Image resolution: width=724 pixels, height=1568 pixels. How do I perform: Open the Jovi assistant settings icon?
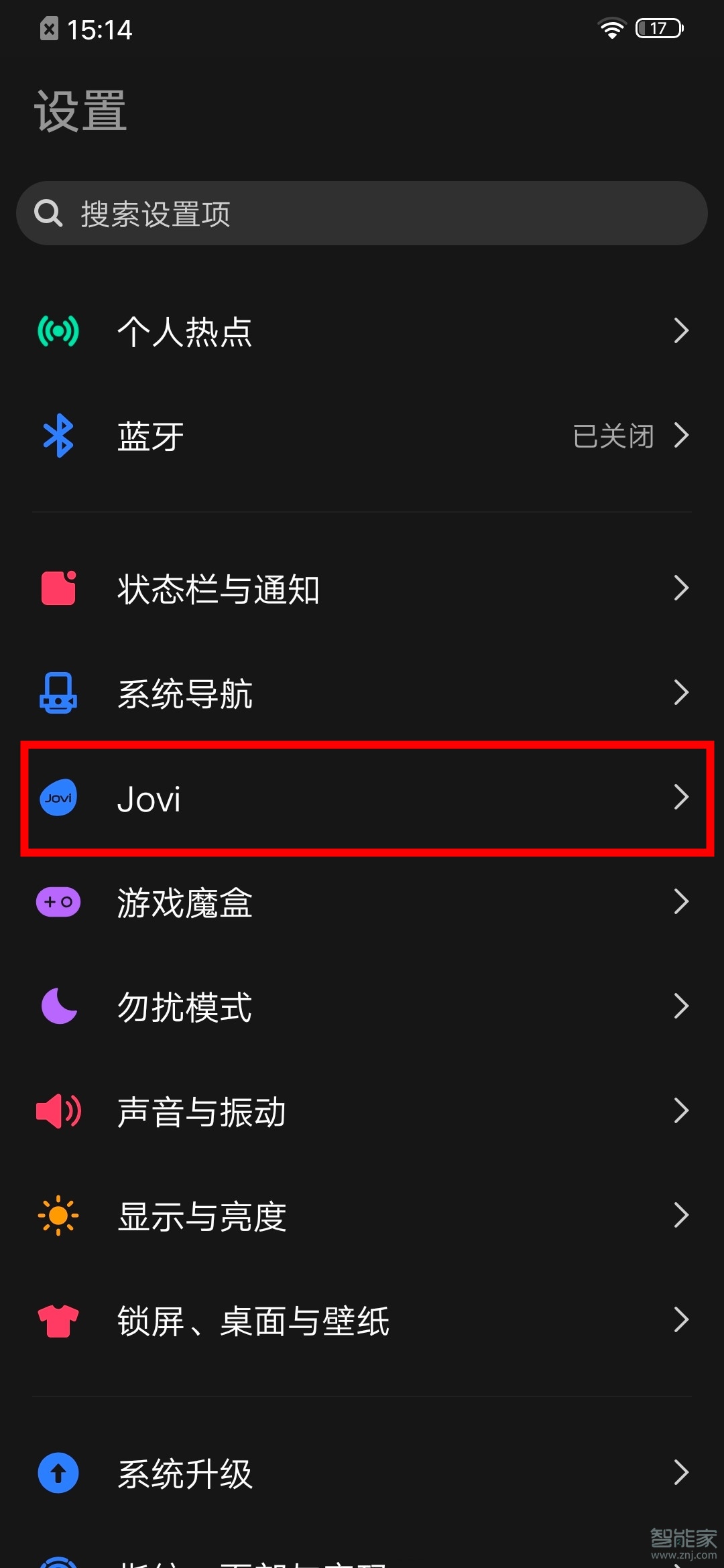coord(58,798)
